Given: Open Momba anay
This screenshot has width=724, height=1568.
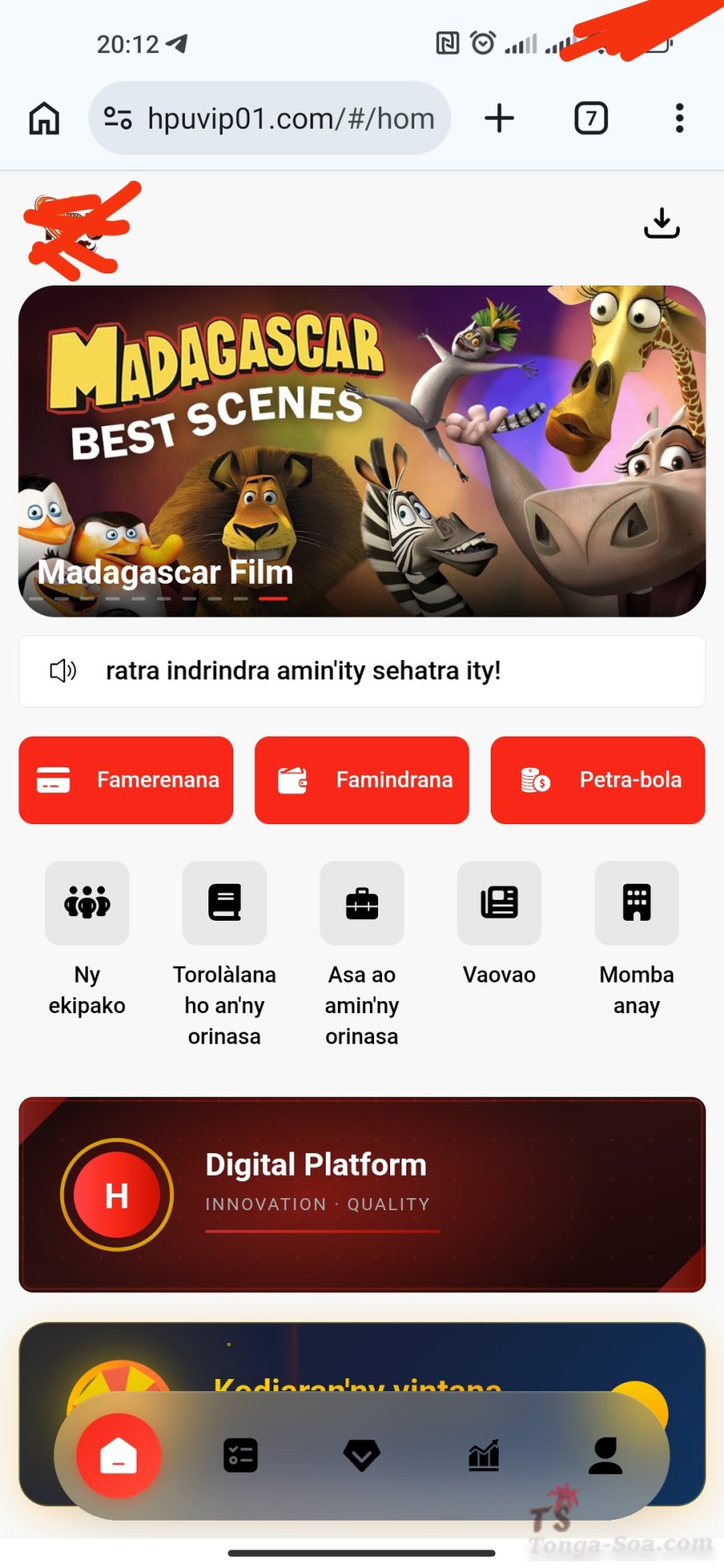Looking at the screenshot, I should tap(637, 939).
